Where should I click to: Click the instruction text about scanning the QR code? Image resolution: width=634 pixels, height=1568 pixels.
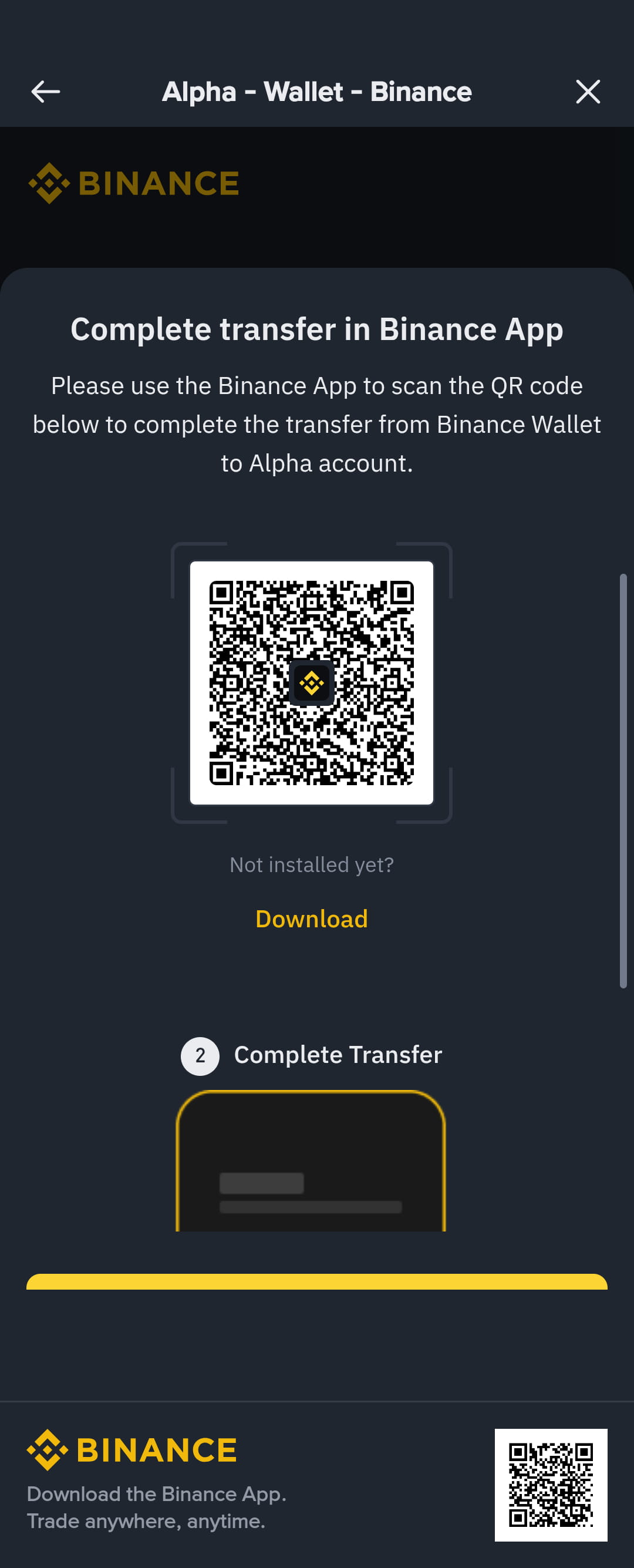316,424
